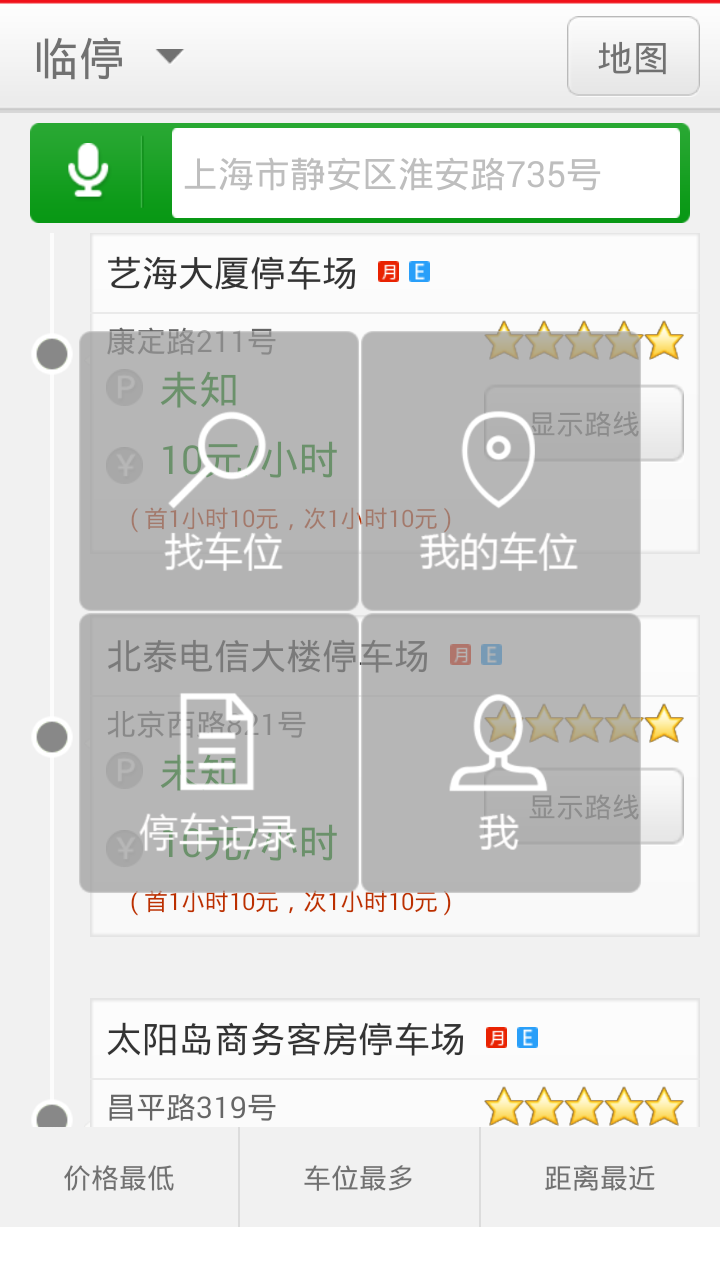Open 停车记录 parking records
This screenshot has width=720, height=1280.
(x=220, y=753)
